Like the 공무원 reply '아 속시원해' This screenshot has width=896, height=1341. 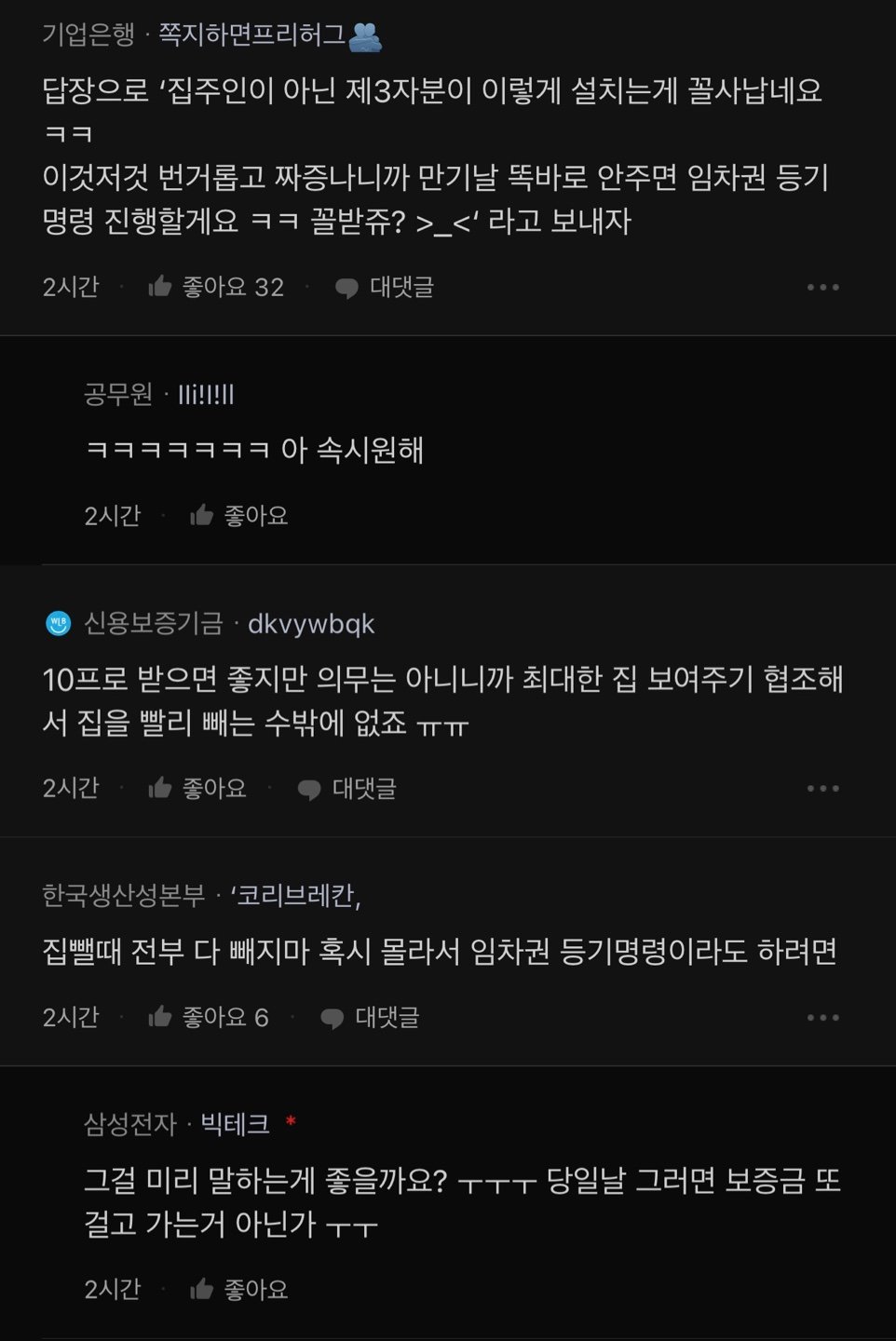point(238,516)
